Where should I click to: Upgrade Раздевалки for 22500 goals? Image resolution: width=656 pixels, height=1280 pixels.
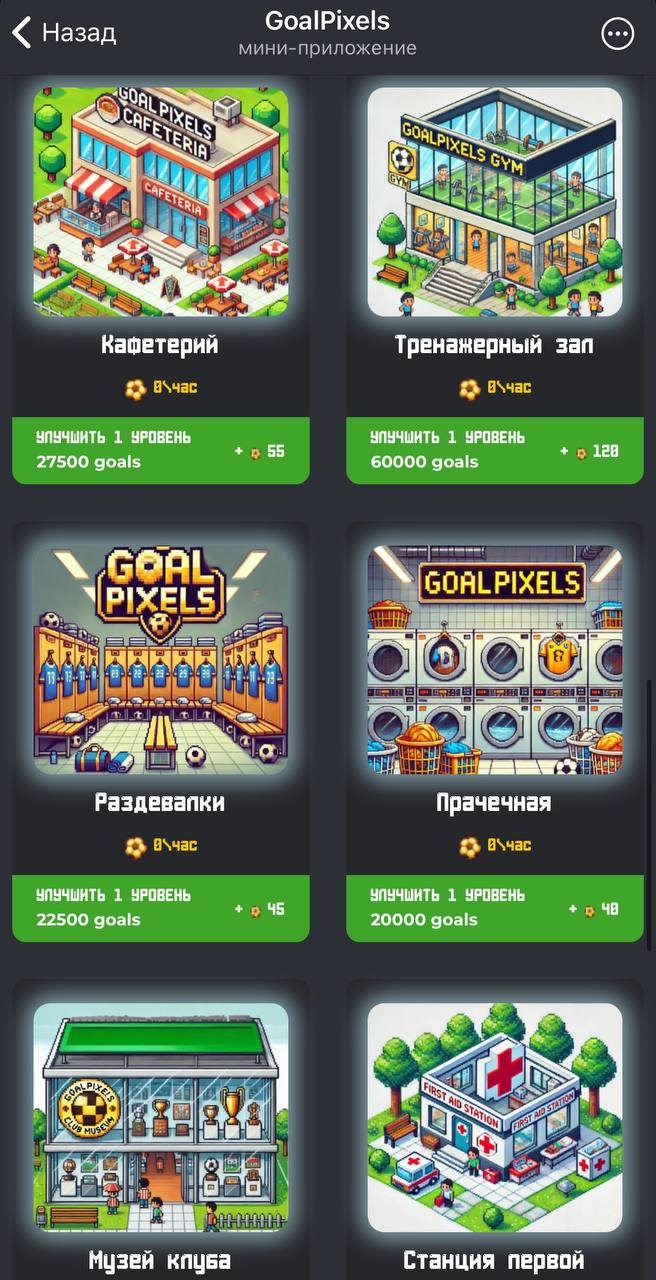click(161, 908)
